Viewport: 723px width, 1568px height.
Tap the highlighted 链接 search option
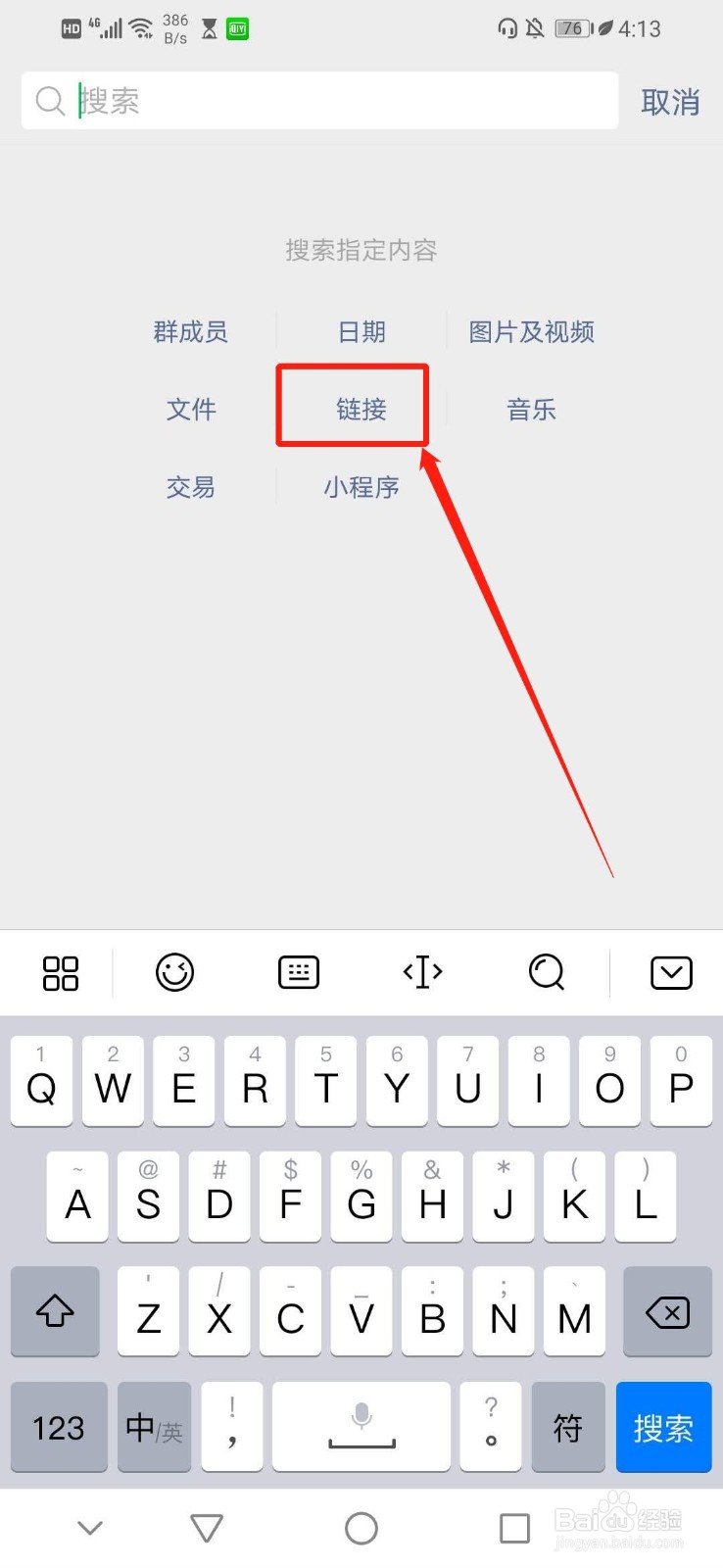pos(361,409)
